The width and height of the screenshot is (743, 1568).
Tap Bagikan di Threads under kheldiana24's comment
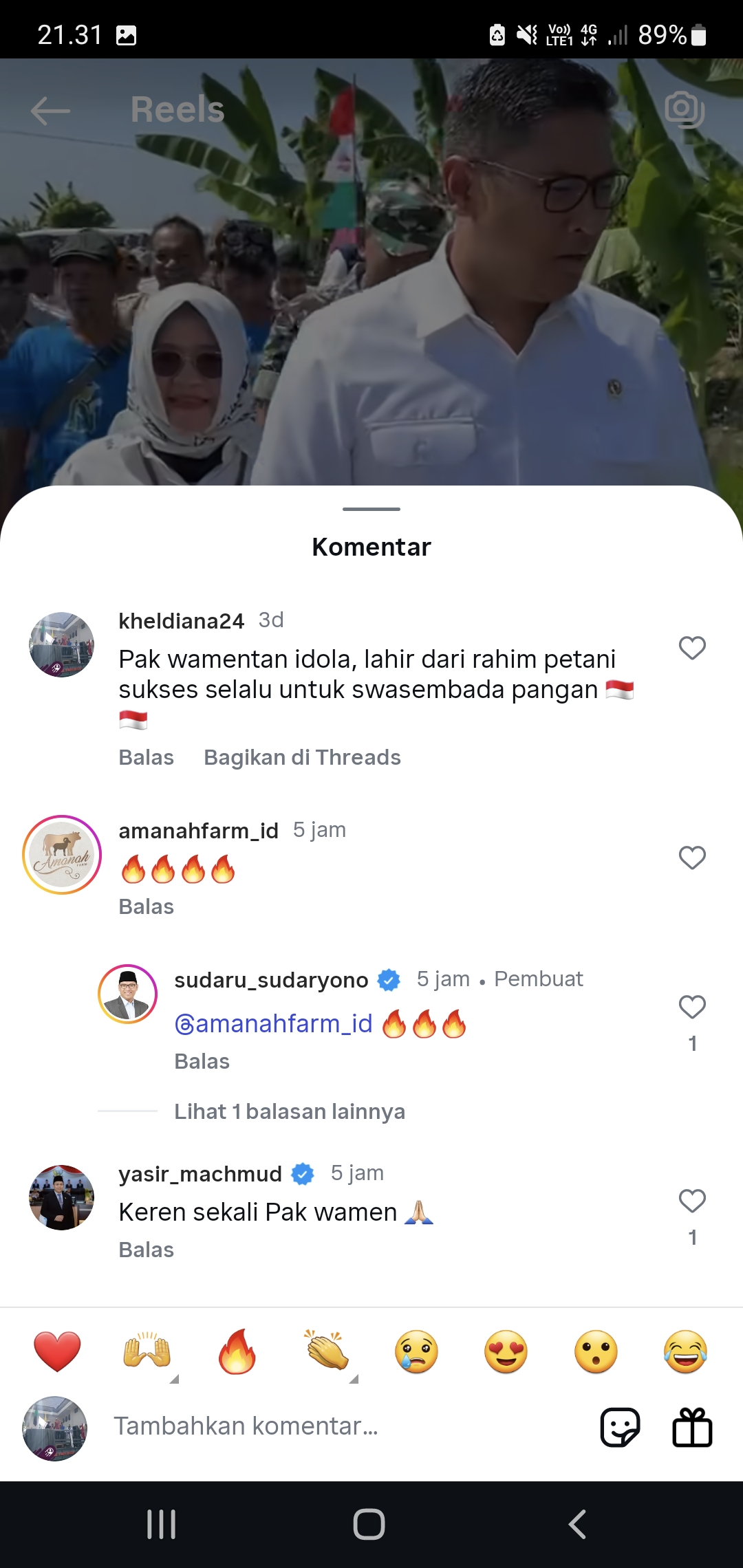(x=302, y=757)
